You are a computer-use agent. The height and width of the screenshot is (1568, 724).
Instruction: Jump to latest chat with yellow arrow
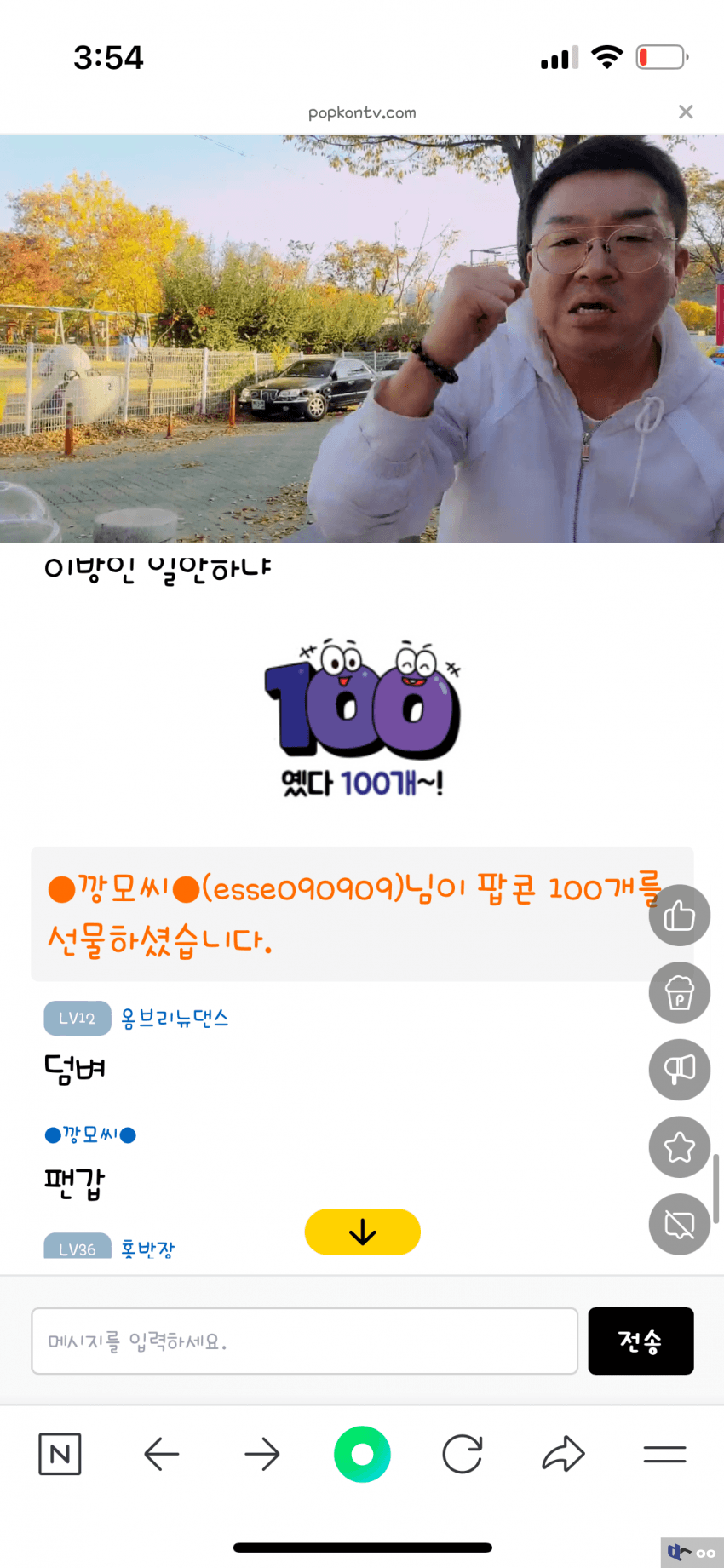(362, 1232)
